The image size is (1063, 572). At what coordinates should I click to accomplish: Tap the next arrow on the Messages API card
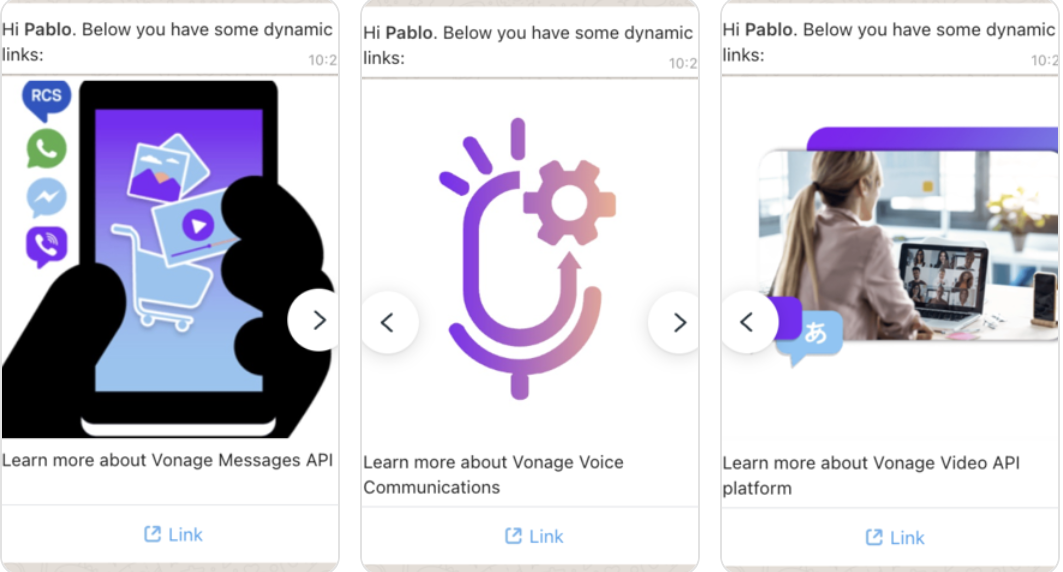pos(318,320)
